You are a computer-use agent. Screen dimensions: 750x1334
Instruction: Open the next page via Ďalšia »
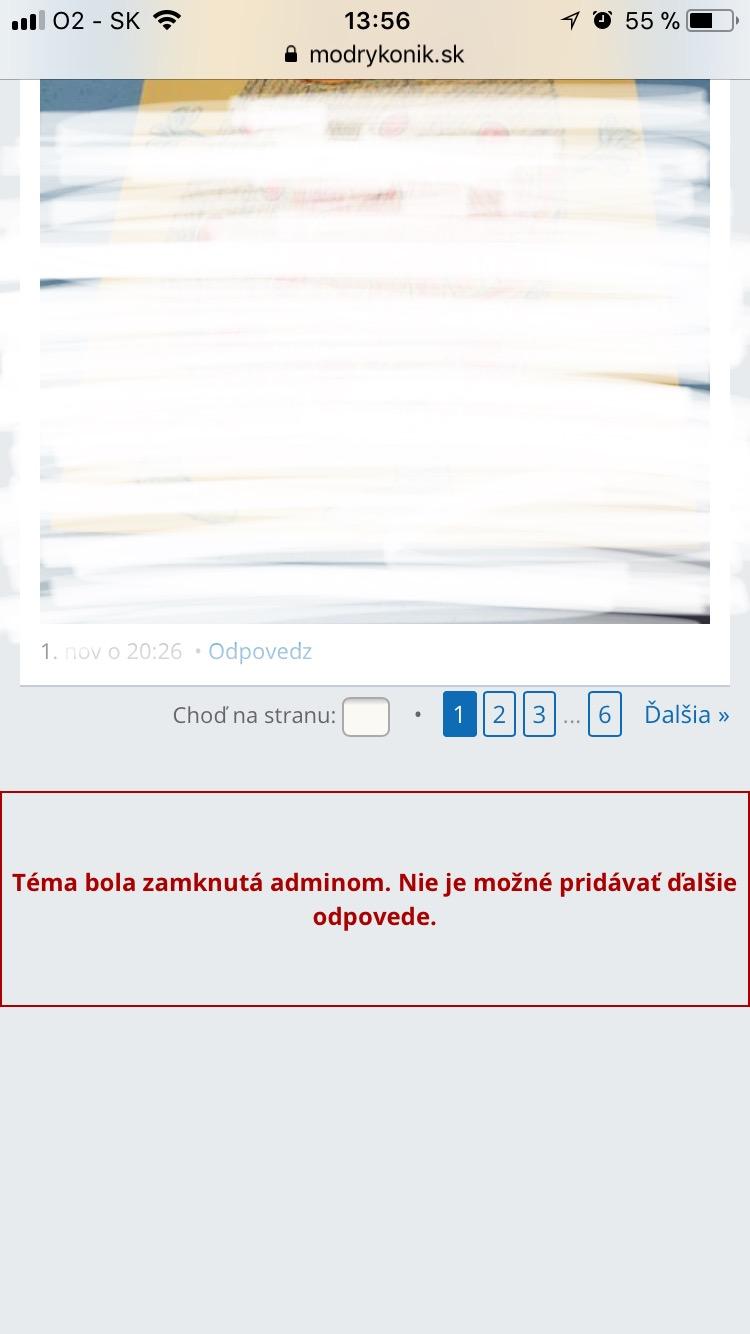click(686, 715)
